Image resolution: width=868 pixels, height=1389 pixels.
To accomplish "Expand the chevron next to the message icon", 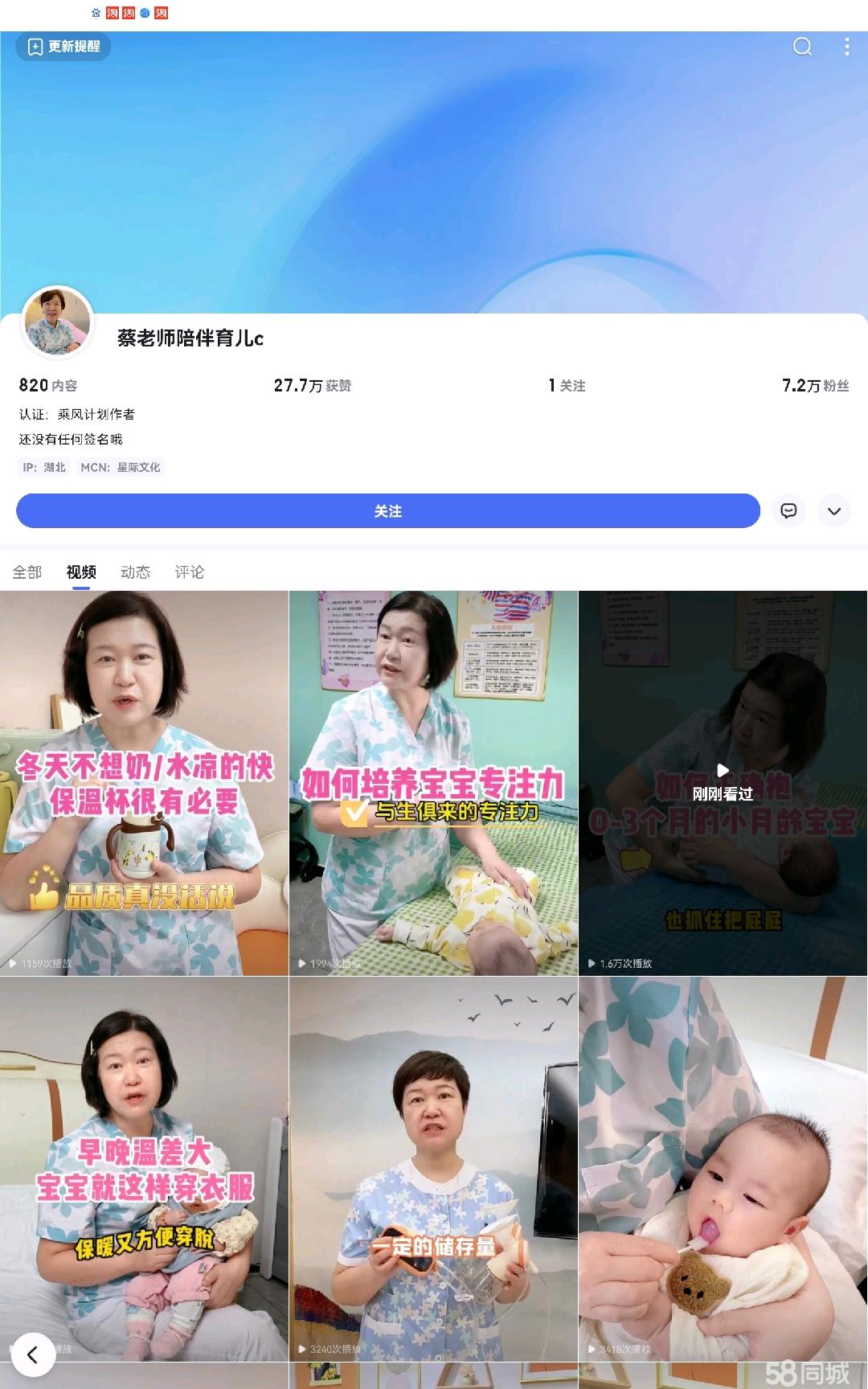I will 834,511.
